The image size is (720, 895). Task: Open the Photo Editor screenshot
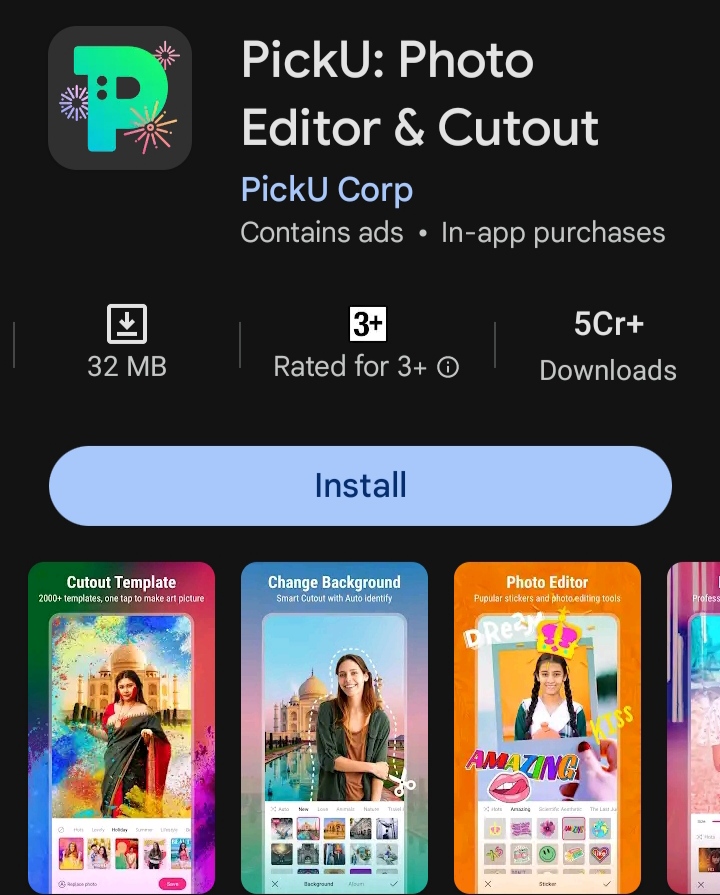click(x=547, y=728)
